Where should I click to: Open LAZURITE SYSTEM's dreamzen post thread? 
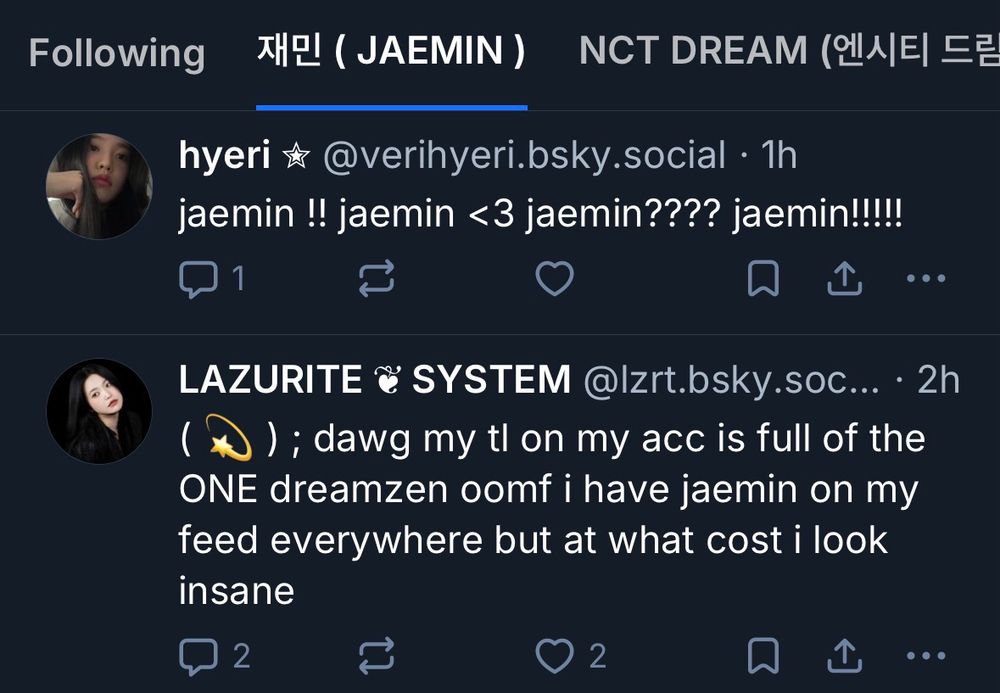point(552,514)
